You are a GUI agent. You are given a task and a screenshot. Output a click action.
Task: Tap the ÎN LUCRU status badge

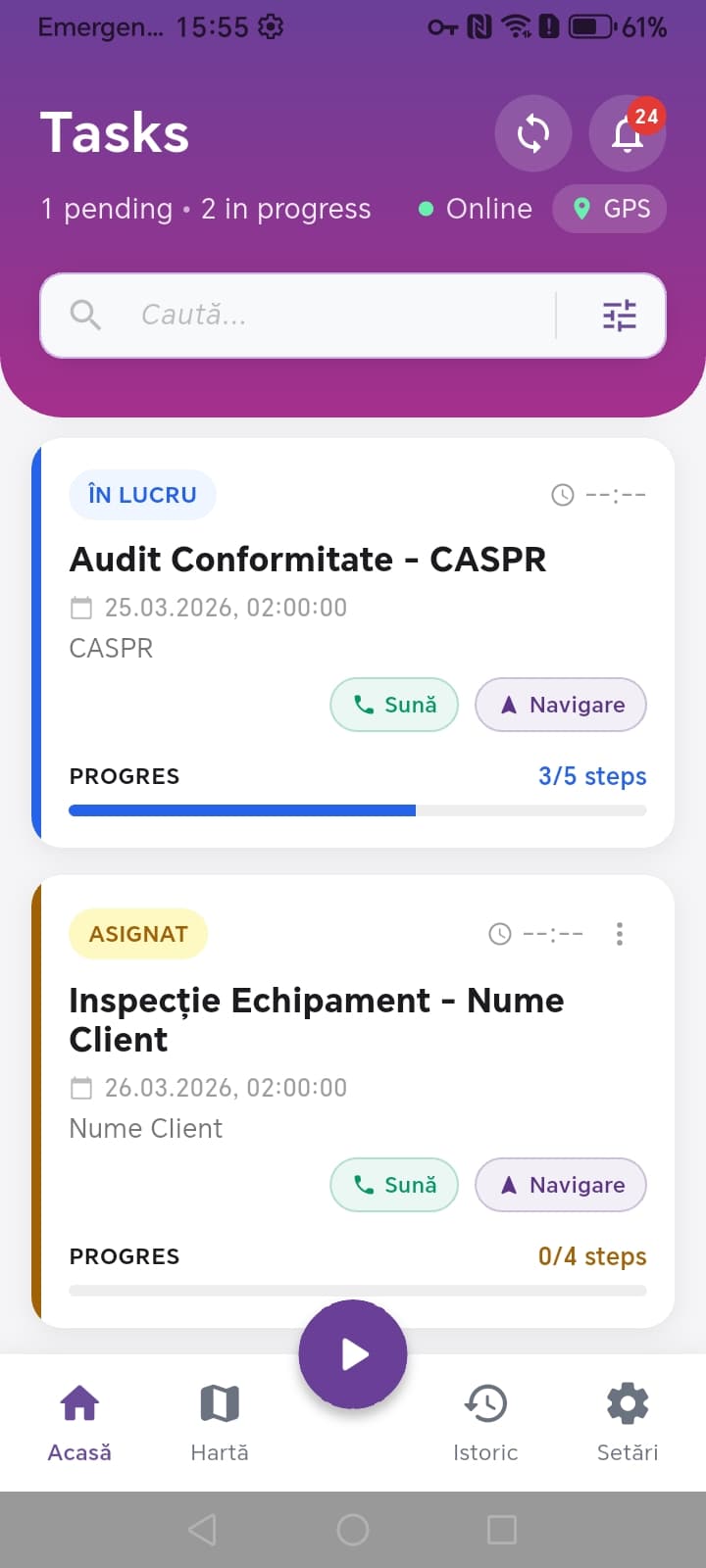142,495
